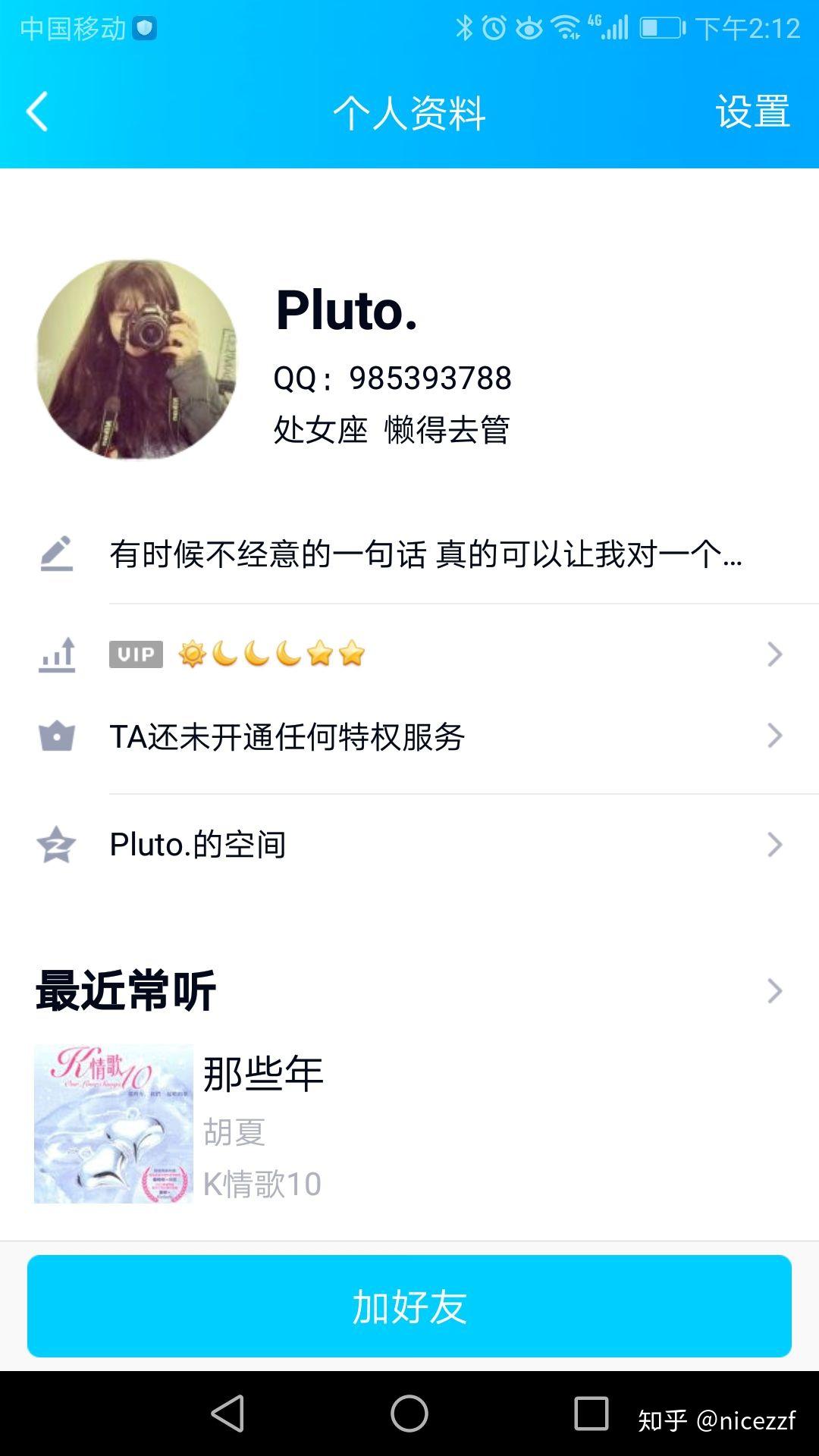Expand the QQ level details chevron
This screenshot has height=1456, width=819.
(x=773, y=654)
